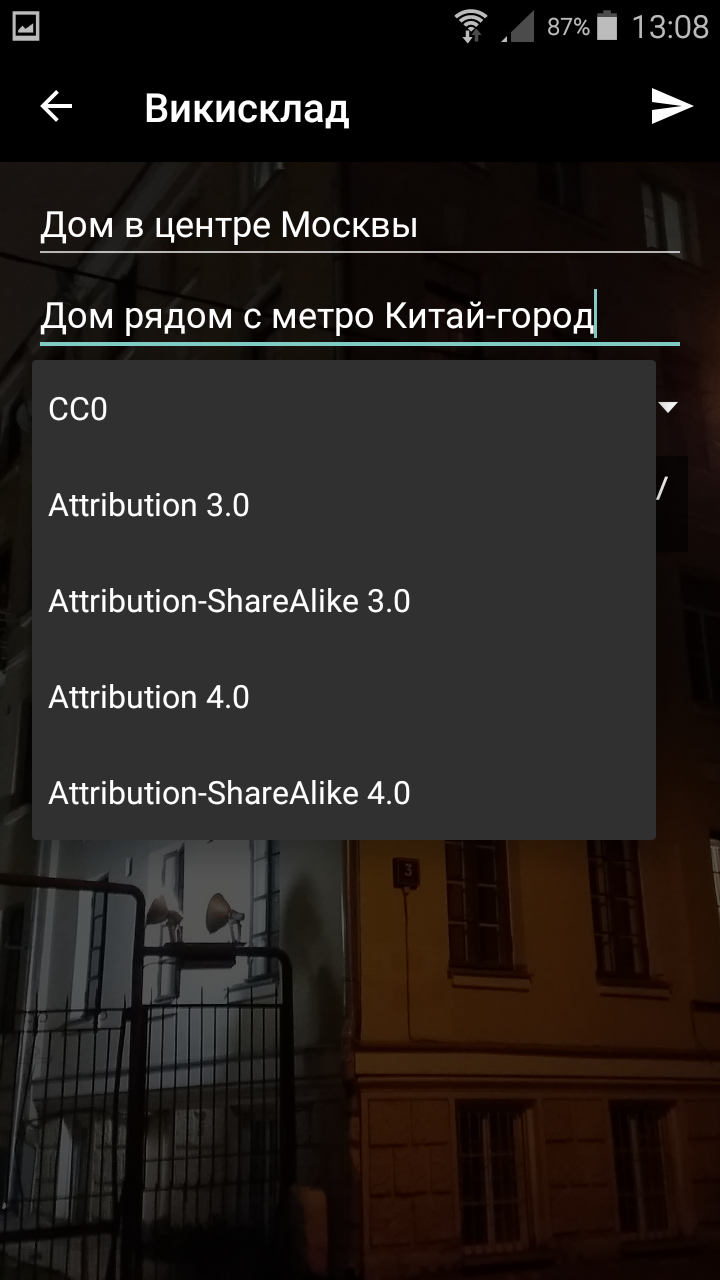This screenshot has width=720, height=1280.
Task: Choose Attribution-ShareAlike 4.0 license
Action: [x=343, y=793]
